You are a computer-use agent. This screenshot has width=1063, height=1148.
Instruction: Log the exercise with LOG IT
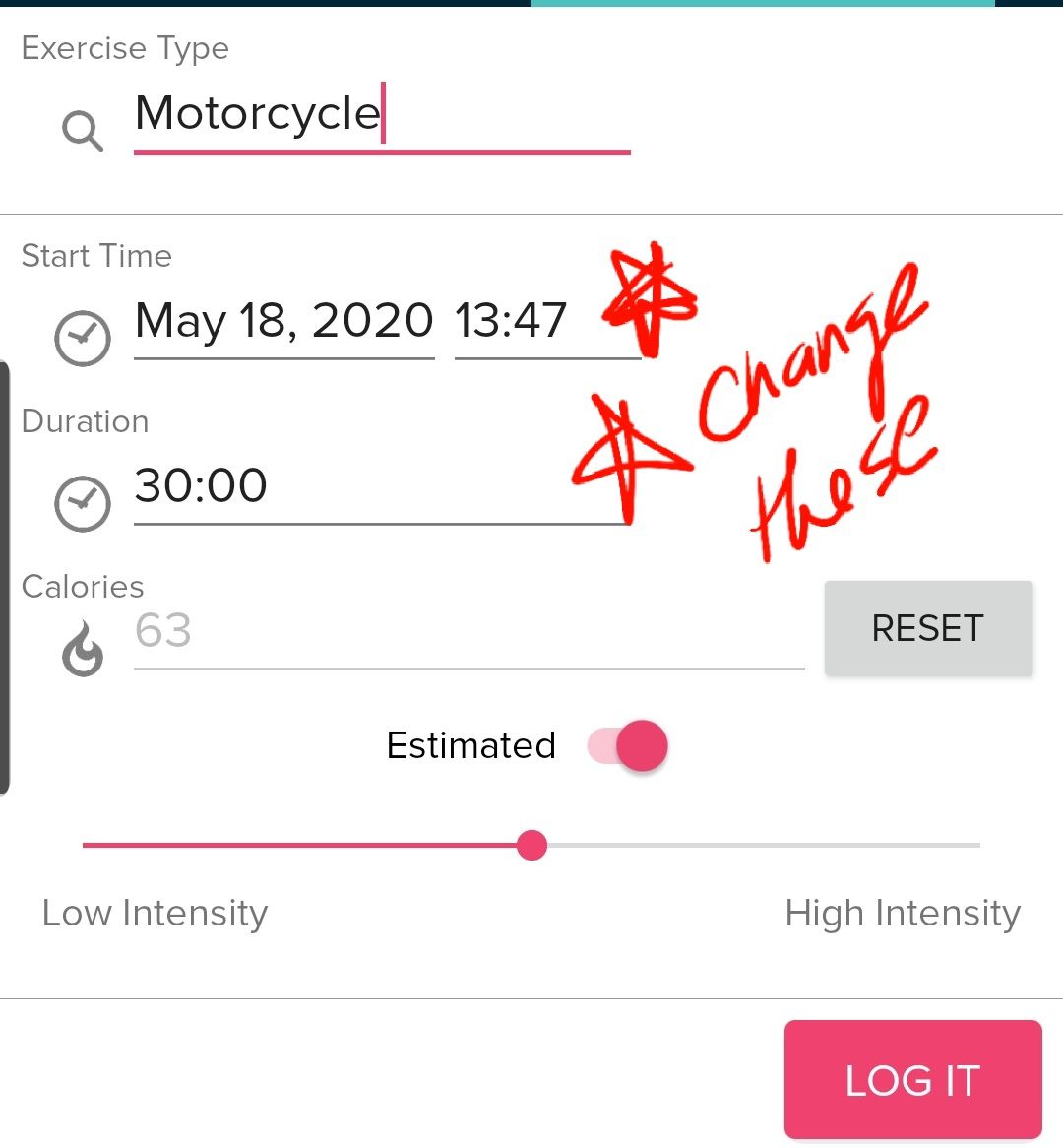911,1080
